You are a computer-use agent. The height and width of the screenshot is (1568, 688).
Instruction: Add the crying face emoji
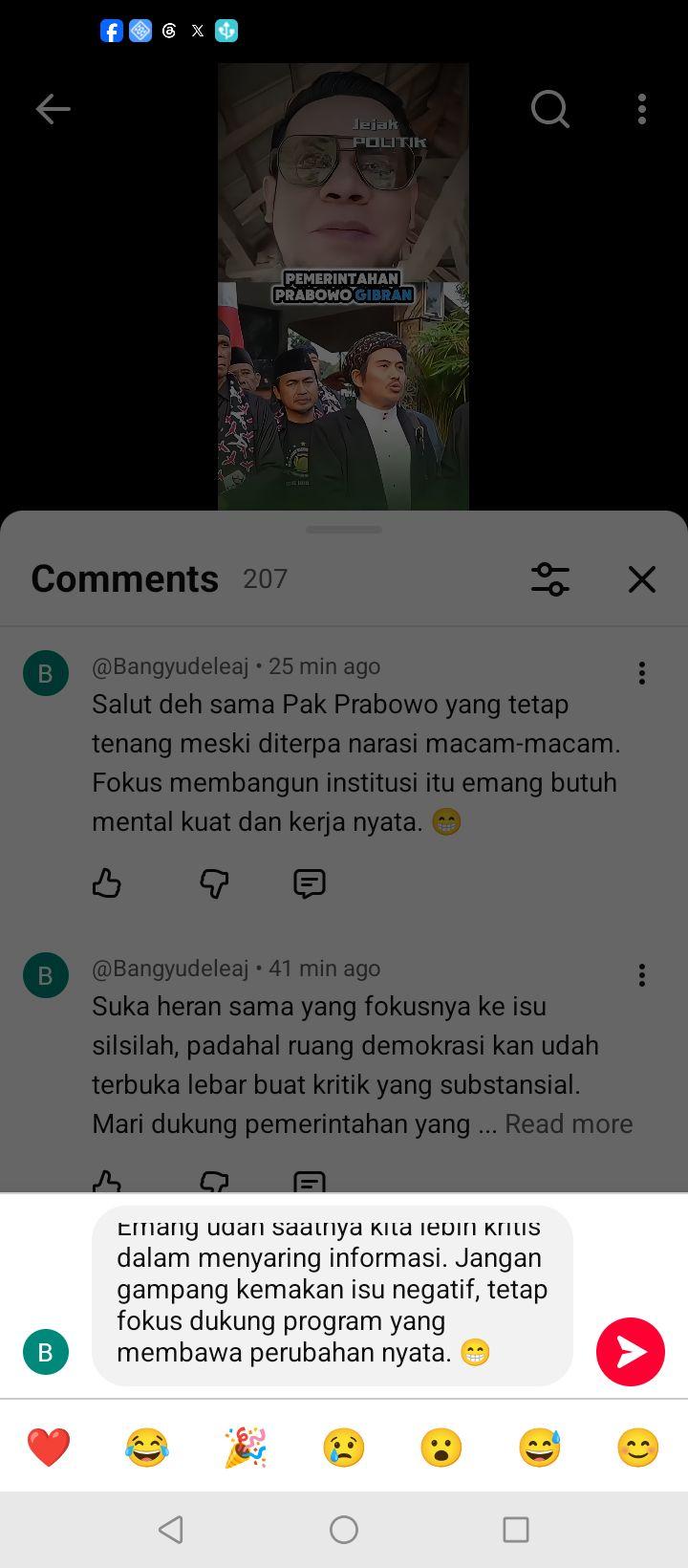click(x=344, y=1448)
